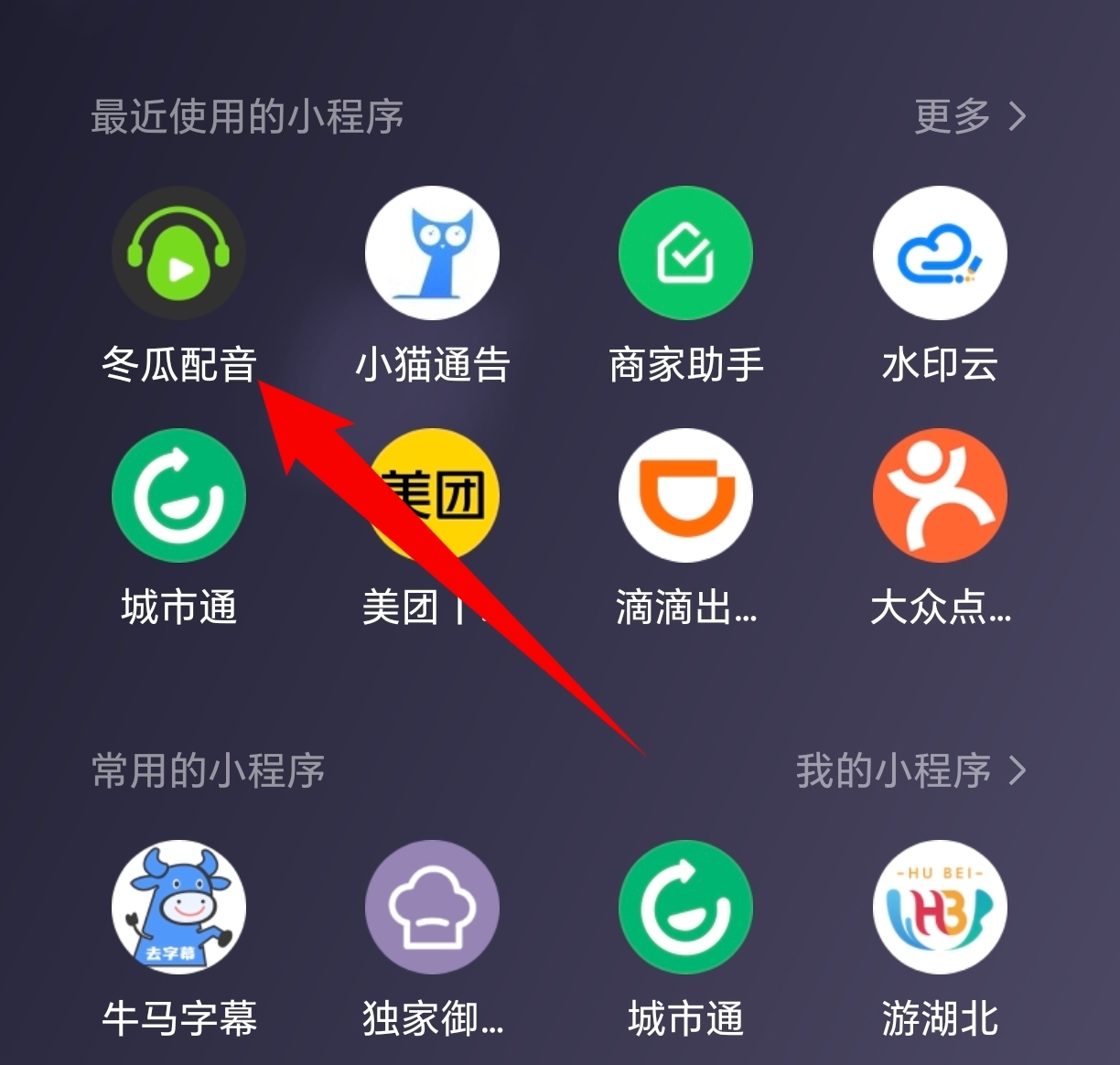The image size is (1120, 1065).
Task: Open the 牛马字幕 mini program
Action: coord(178,907)
